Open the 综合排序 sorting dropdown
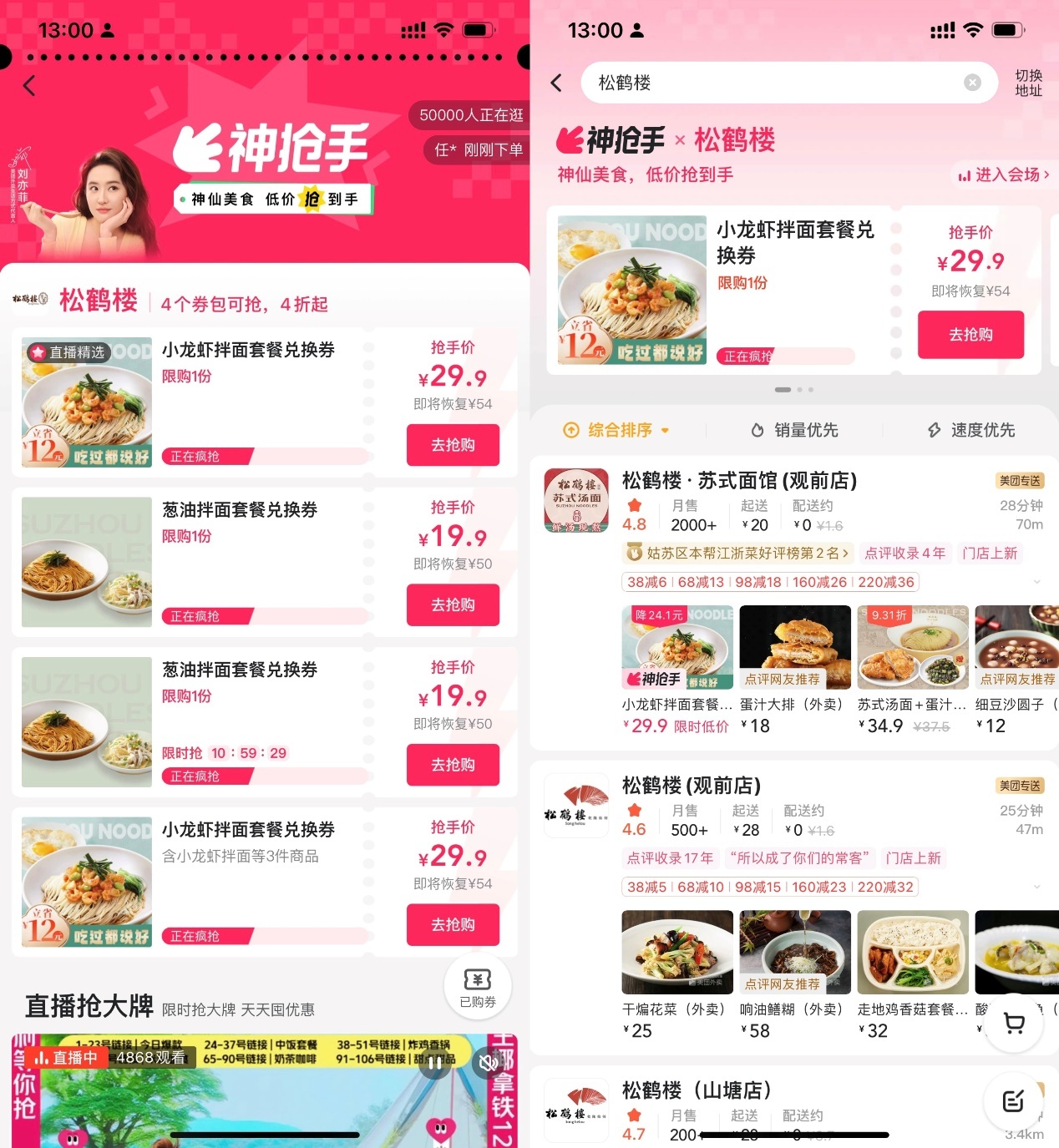Image resolution: width=1059 pixels, height=1148 pixels. tap(618, 430)
